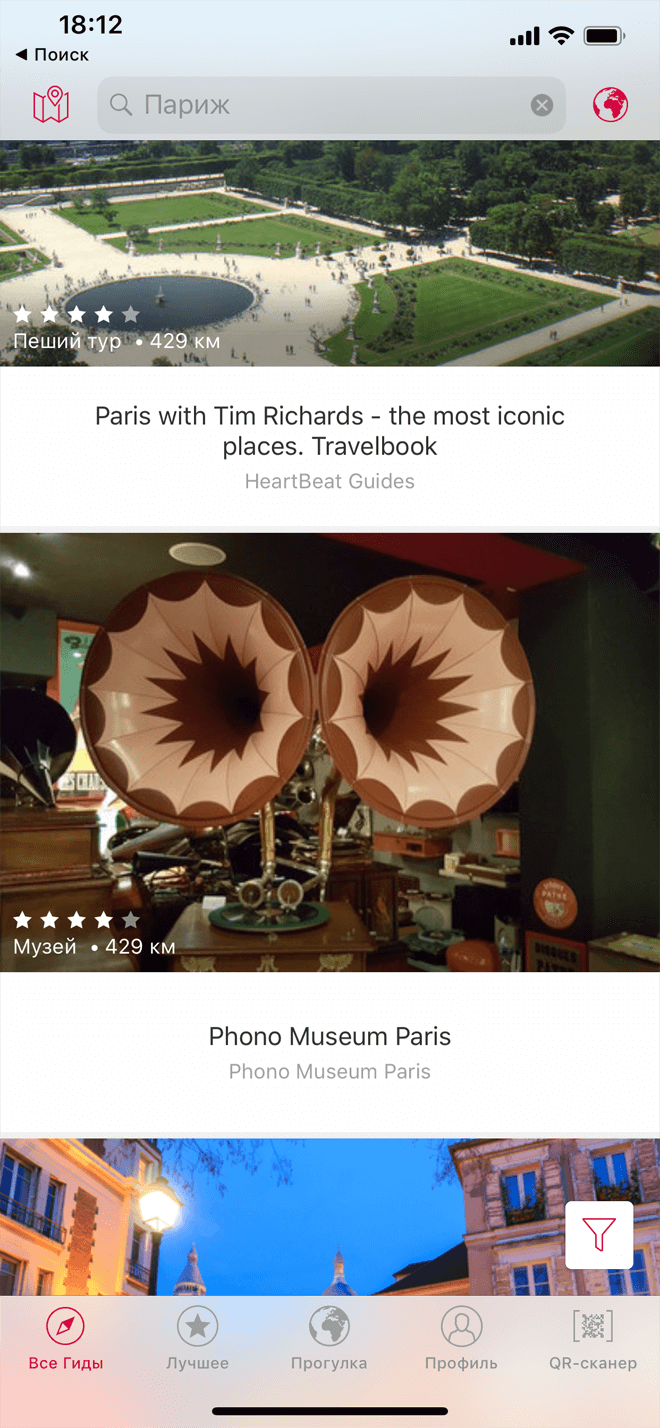Switch to the Лучшее tab
Image resolution: width=660 pixels, height=1428 pixels.
[x=198, y=1340]
